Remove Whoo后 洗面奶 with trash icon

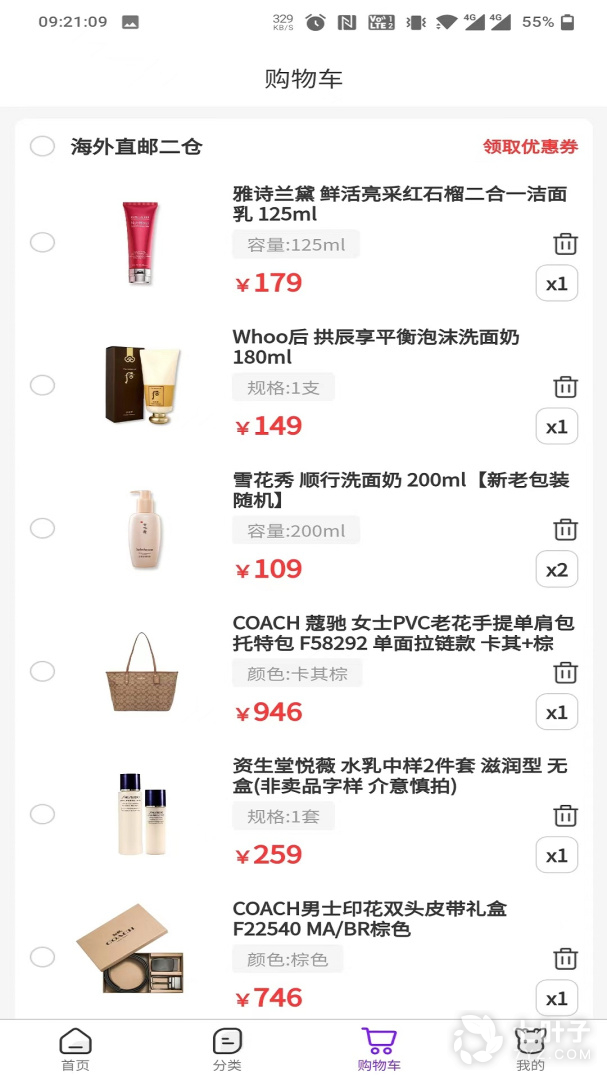click(x=566, y=387)
